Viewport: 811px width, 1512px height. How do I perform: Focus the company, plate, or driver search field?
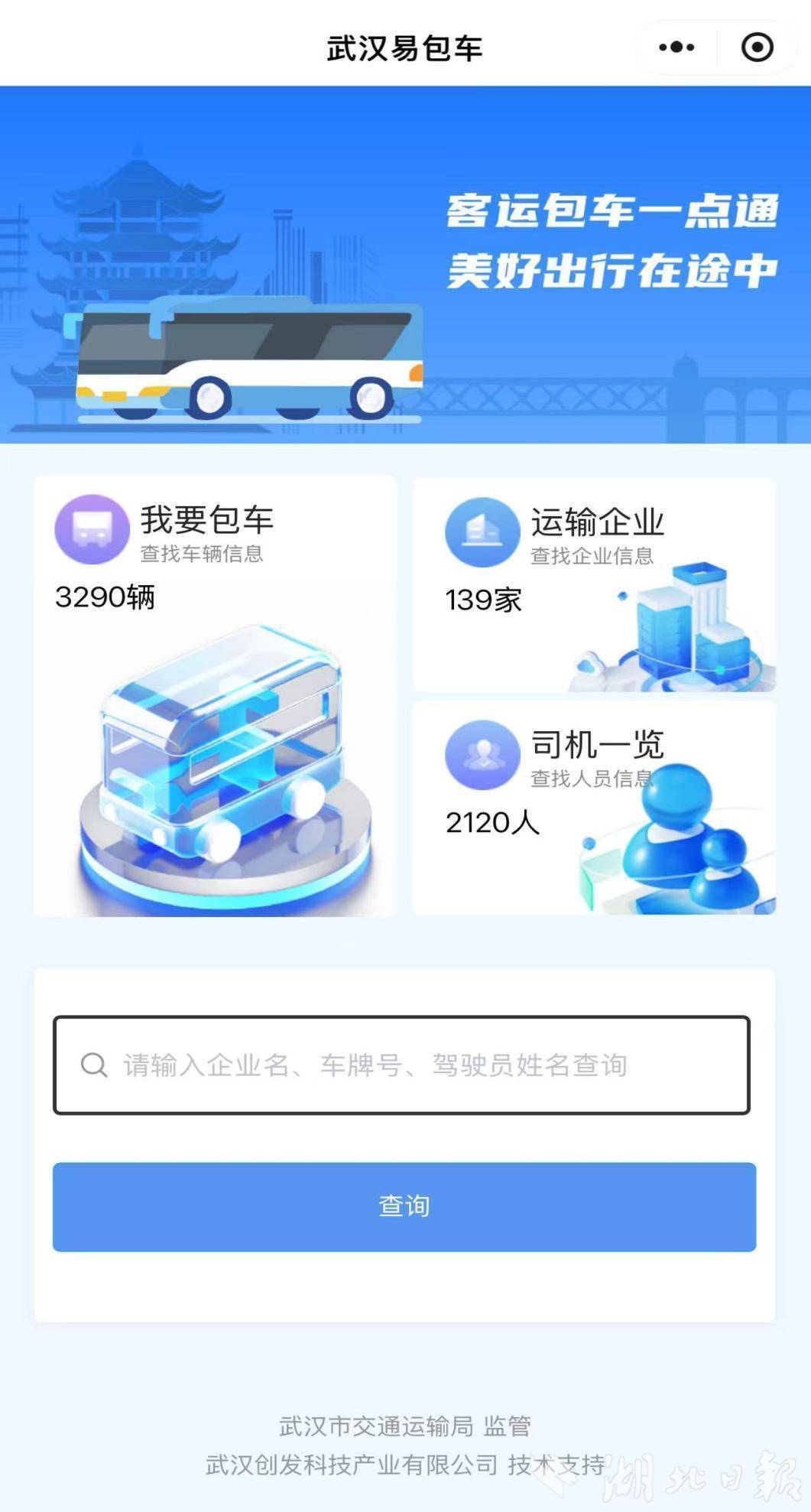401,1065
